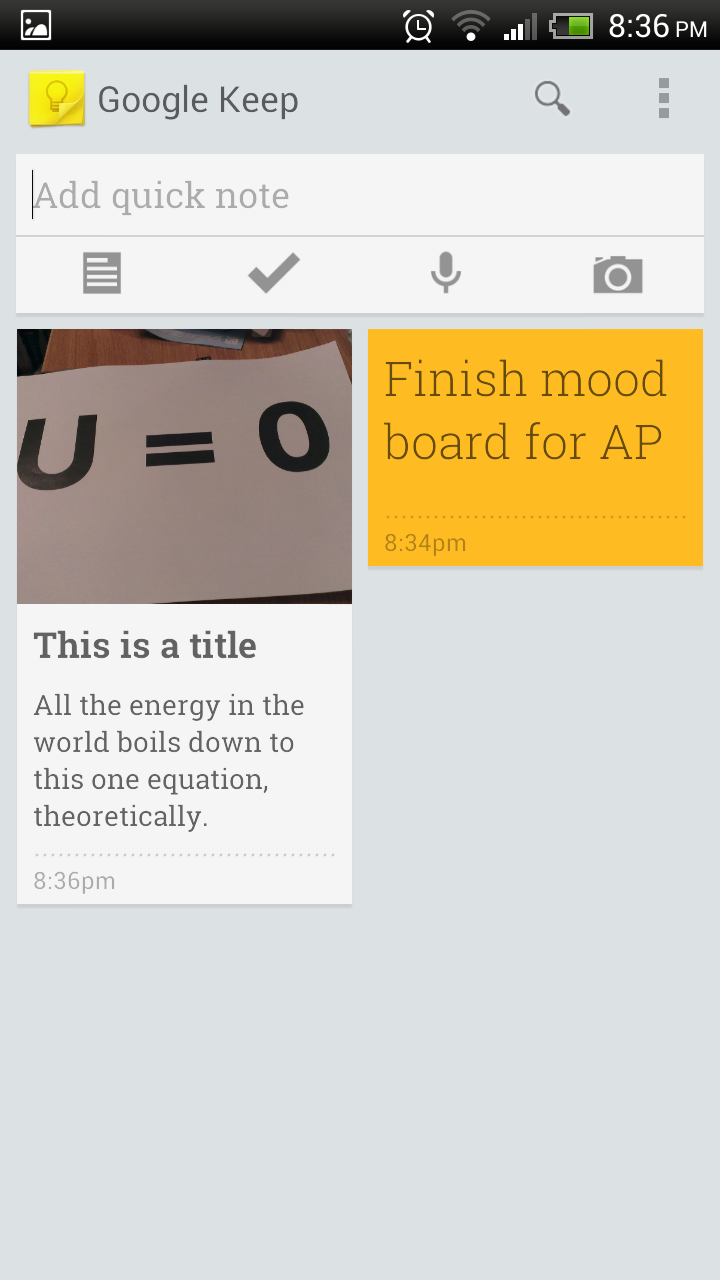Viewport: 720px width, 1280px height.
Task: Open the 'This is a title' note
Action: coord(184,616)
